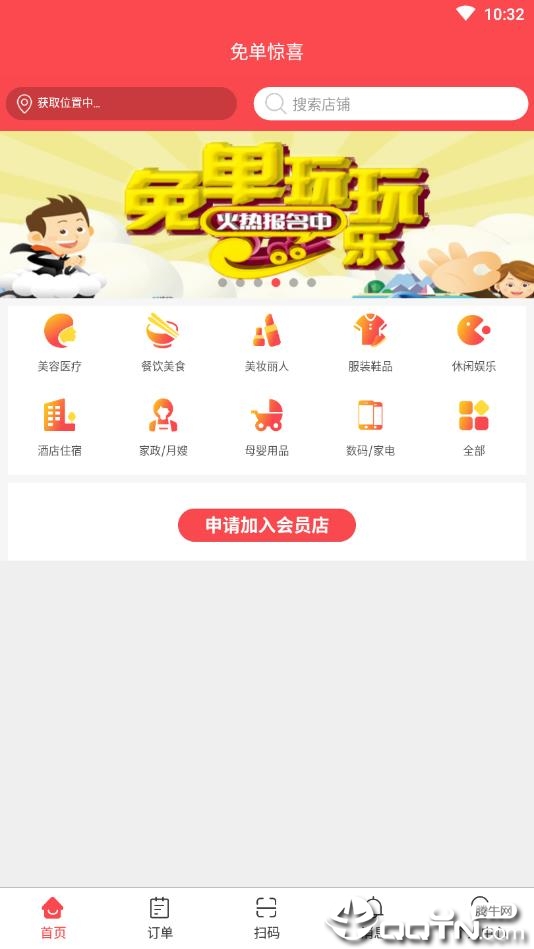This screenshot has width=534, height=949.
Task: Tap the location field 获取位置中
Action: point(121,103)
